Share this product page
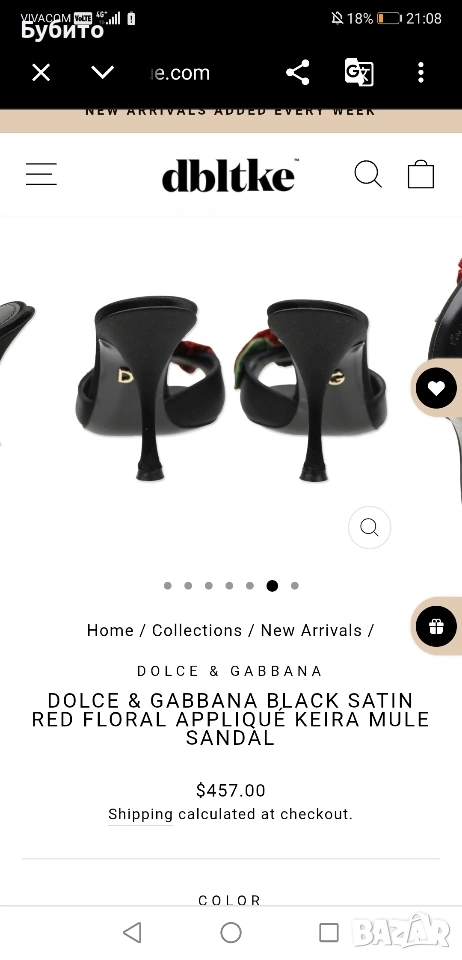This screenshot has height=960, width=462. click(x=297, y=73)
